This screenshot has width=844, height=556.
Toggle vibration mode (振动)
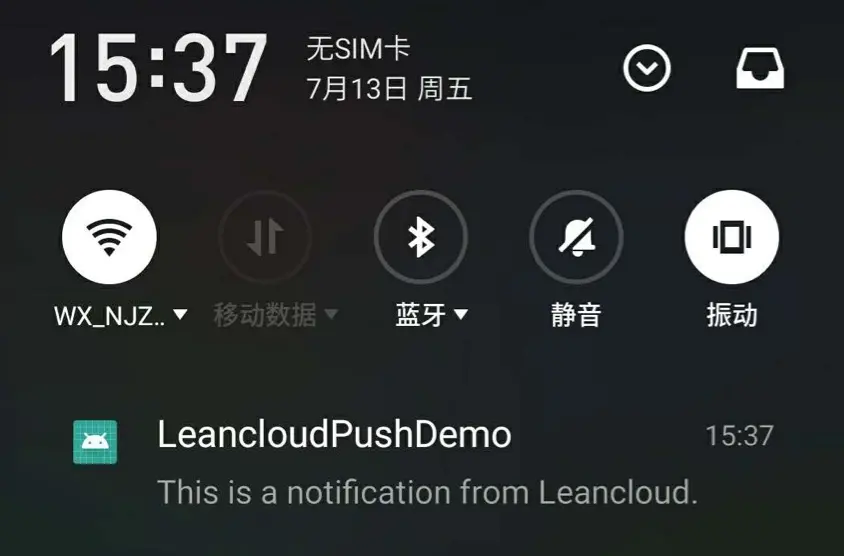[732, 237]
